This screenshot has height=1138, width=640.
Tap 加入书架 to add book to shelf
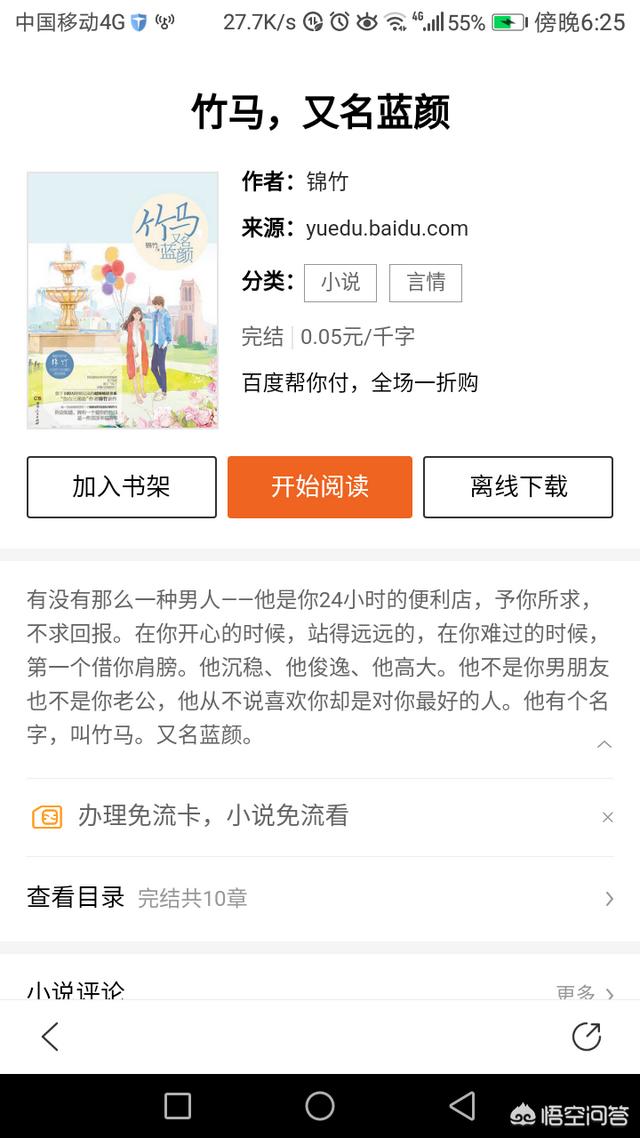[x=122, y=487]
